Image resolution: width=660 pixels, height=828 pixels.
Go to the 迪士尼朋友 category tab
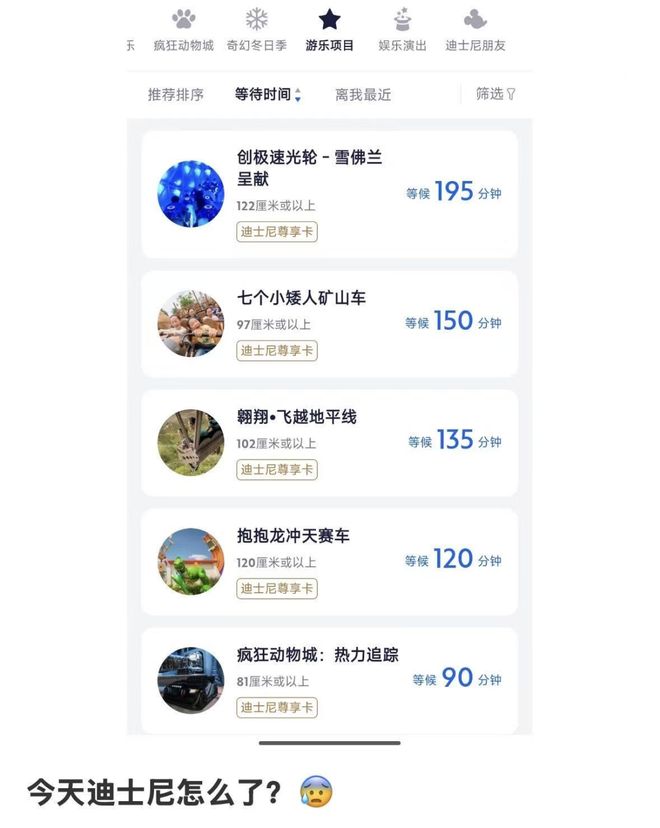click(475, 31)
